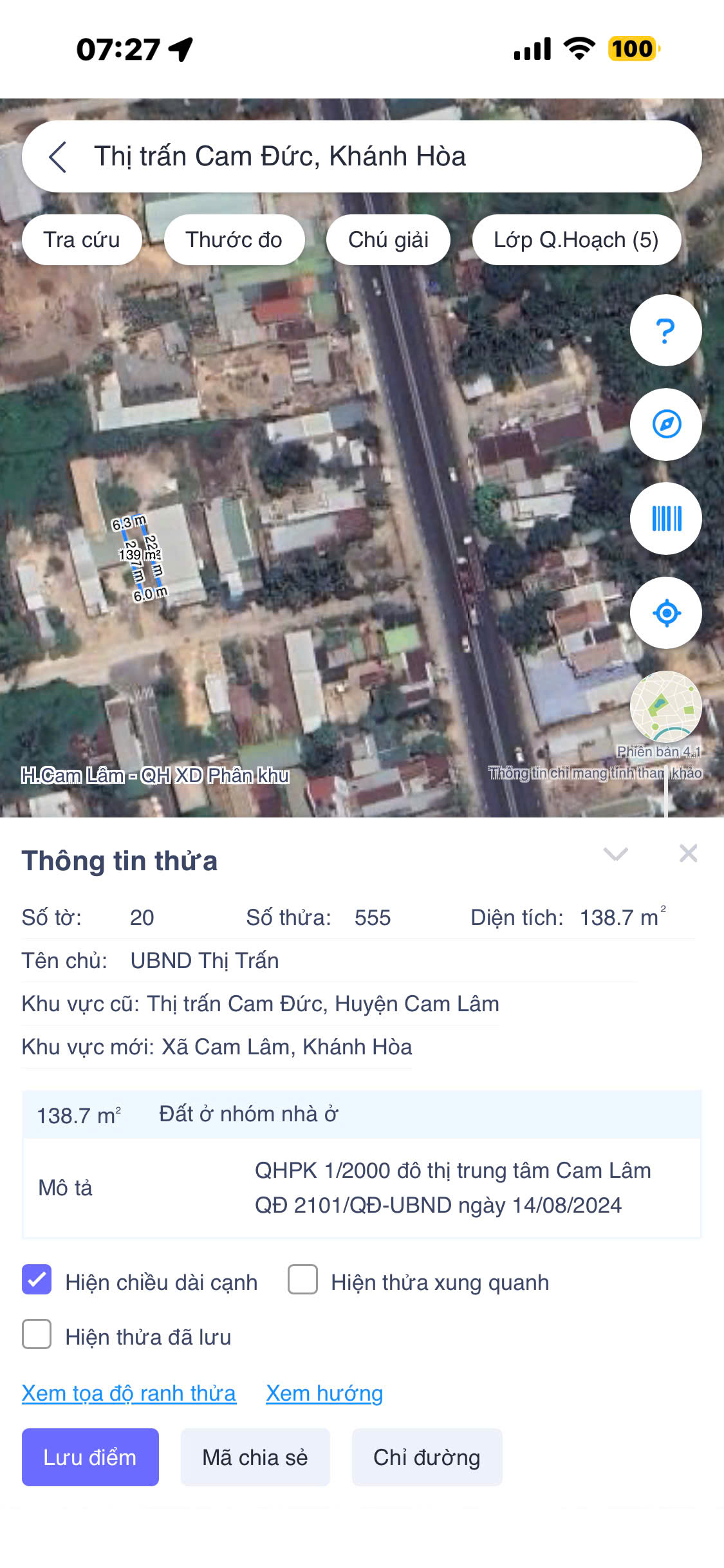Tap the barcode-style stripes button
The width and height of the screenshot is (724, 1568).
[x=665, y=518]
